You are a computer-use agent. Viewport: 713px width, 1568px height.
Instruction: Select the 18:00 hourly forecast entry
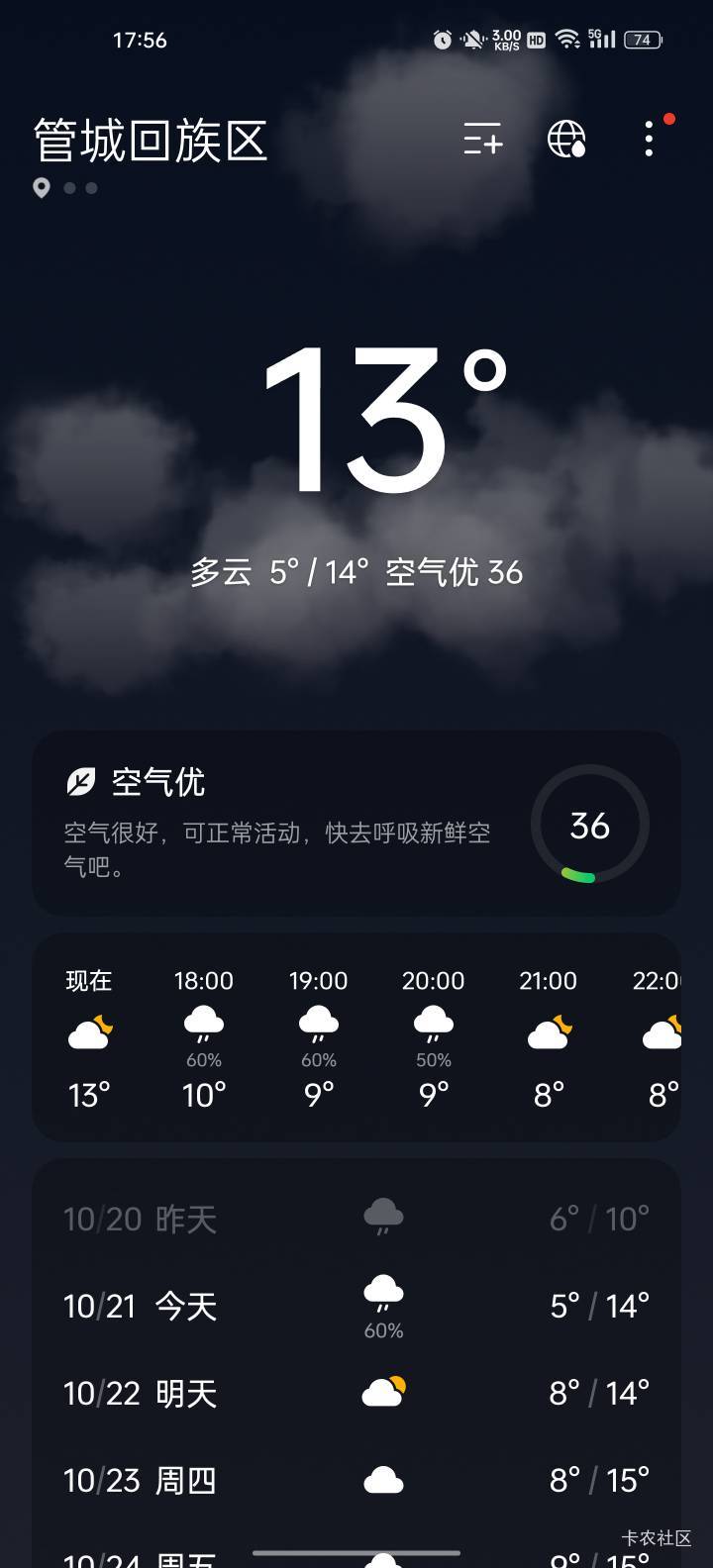tap(204, 1036)
